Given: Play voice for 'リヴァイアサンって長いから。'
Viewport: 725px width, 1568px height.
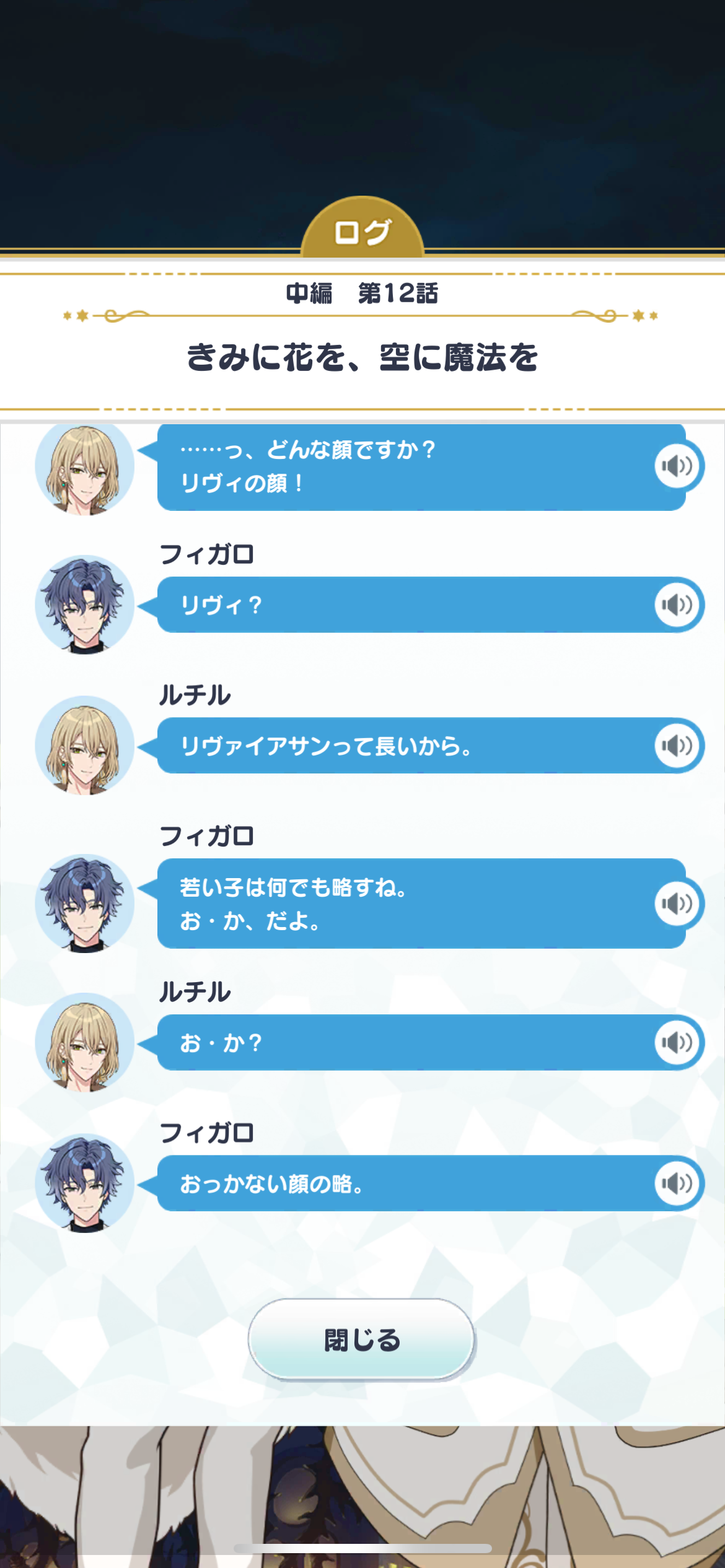Looking at the screenshot, I should click(x=677, y=746).
